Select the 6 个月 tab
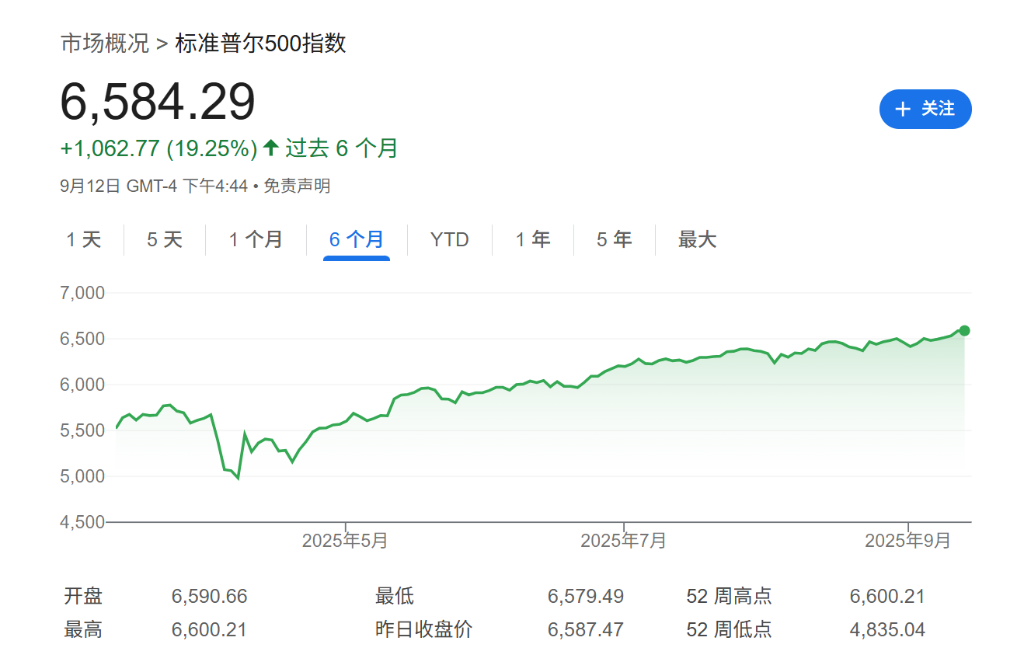The height and width of the screenshot is (654, 1024). coord(356,240)
